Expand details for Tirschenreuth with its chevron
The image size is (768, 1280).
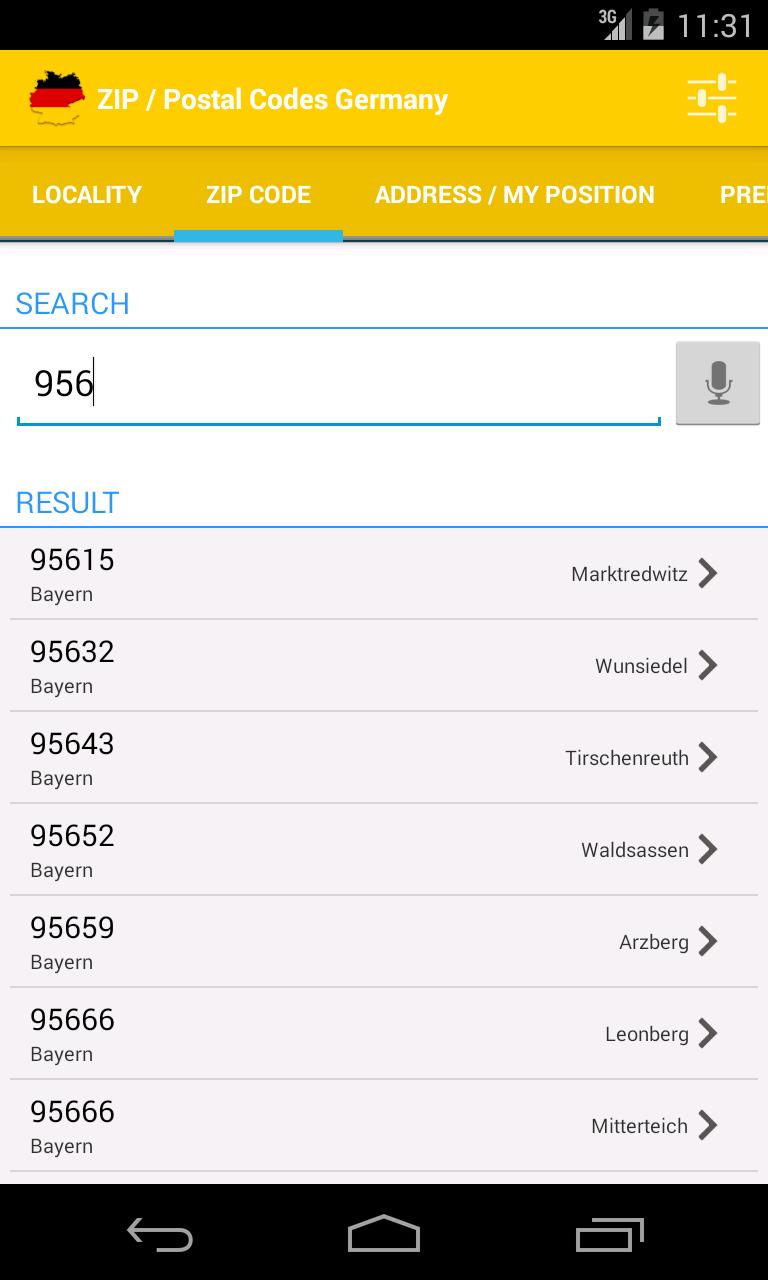(x=709, y=757)
